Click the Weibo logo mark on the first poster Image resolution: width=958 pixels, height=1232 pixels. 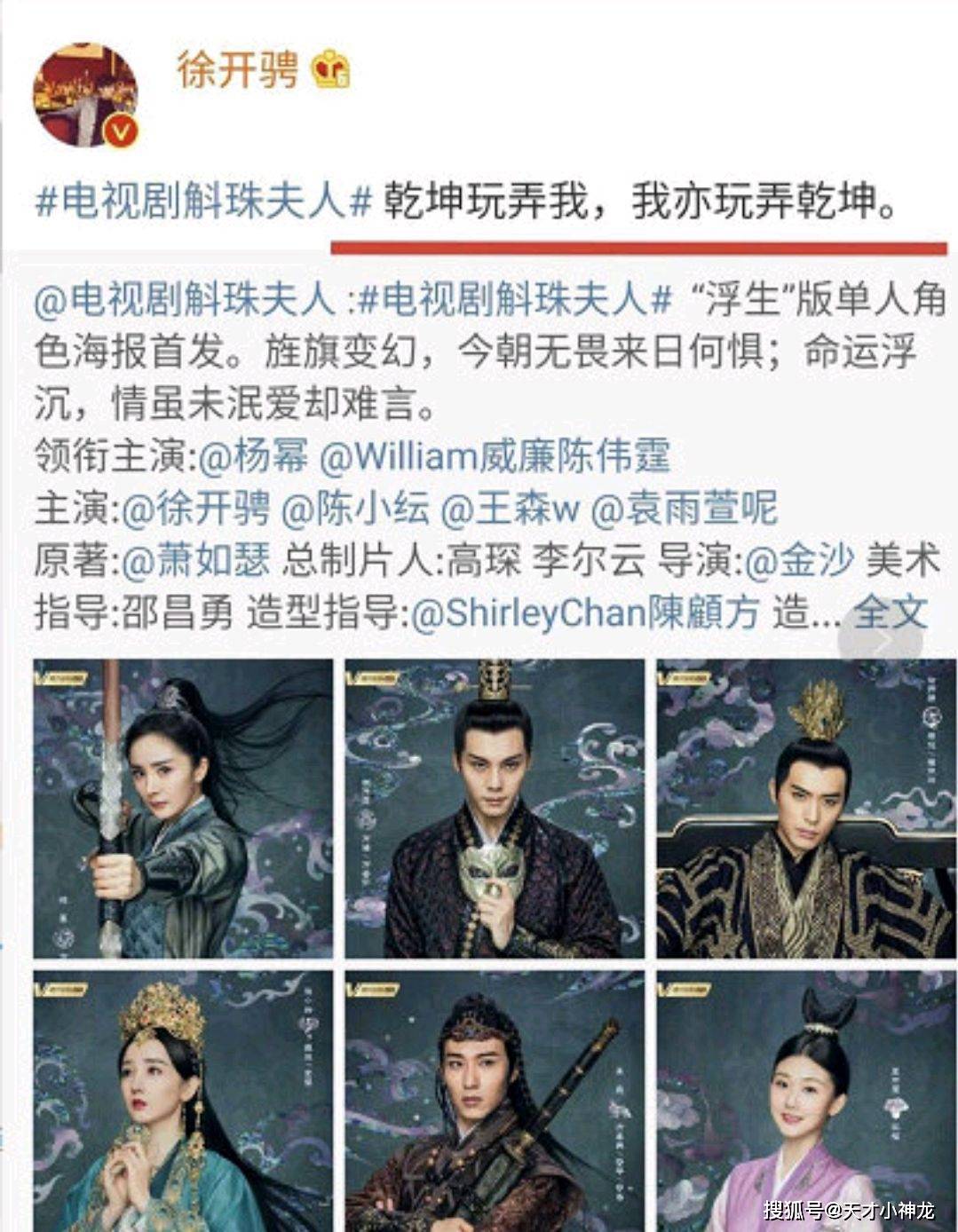[x=62, y=675]
